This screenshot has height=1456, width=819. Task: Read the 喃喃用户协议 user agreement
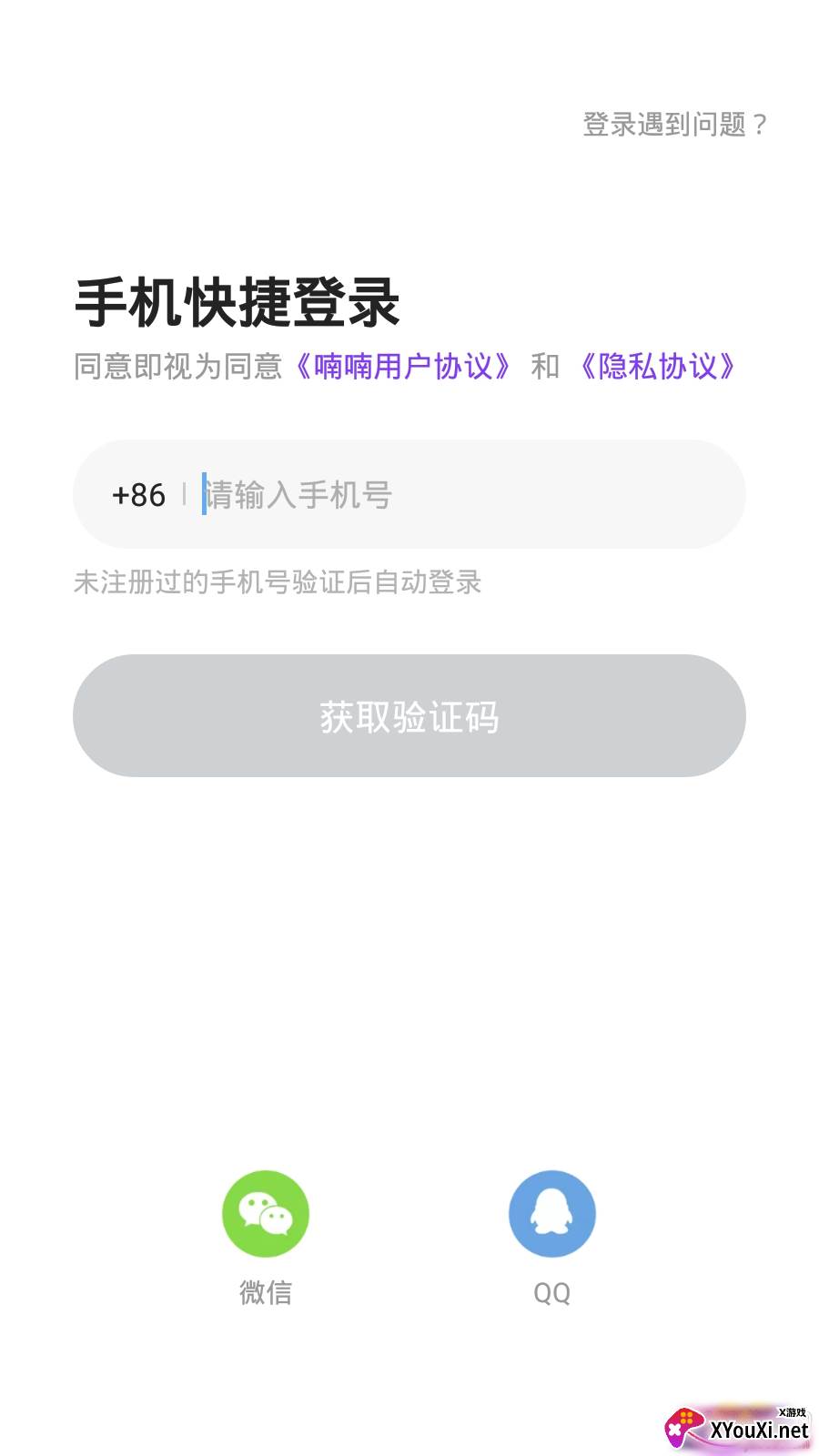pos(402,366)
